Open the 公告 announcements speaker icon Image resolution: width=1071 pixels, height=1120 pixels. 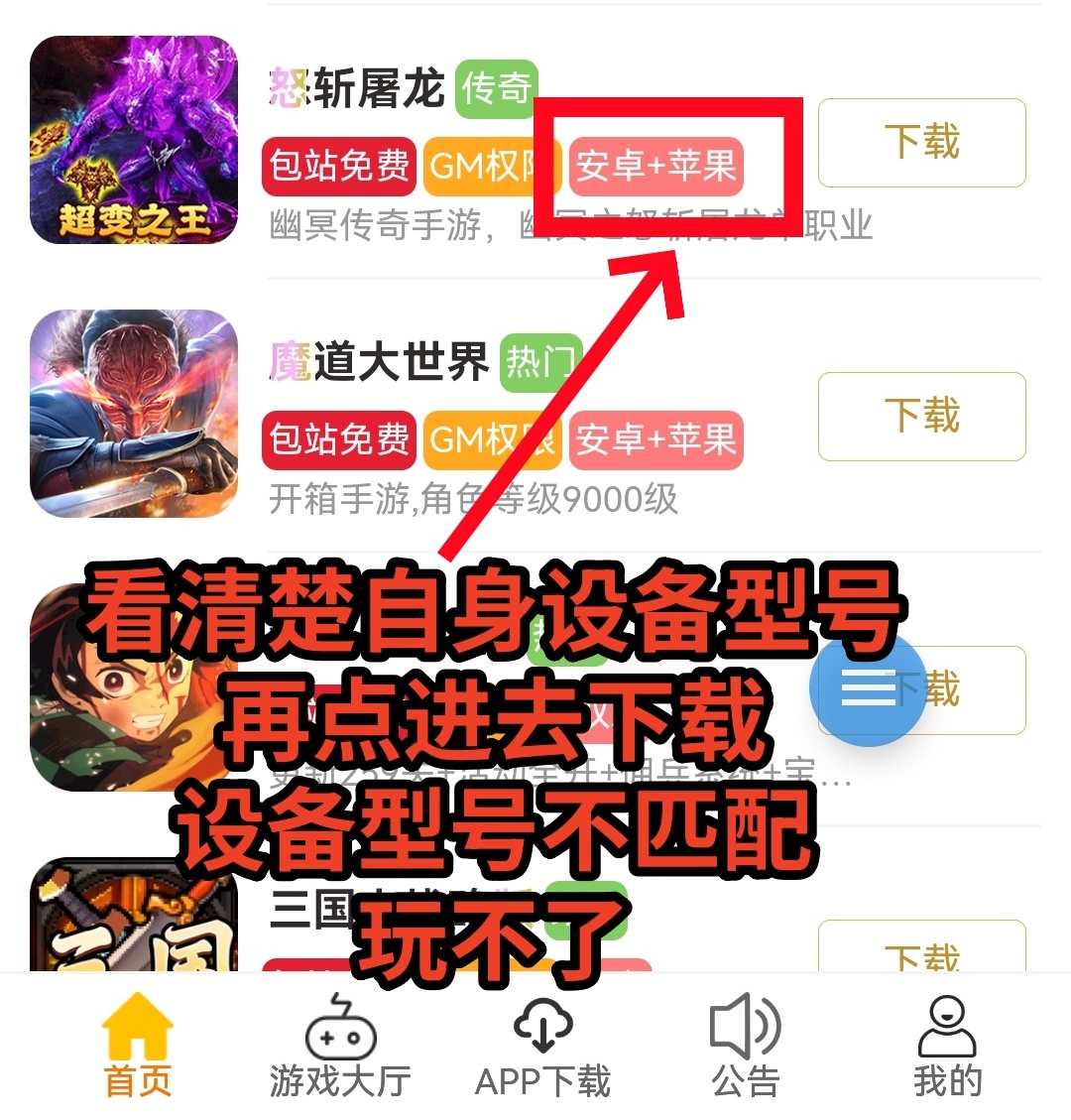[746, 1032]
